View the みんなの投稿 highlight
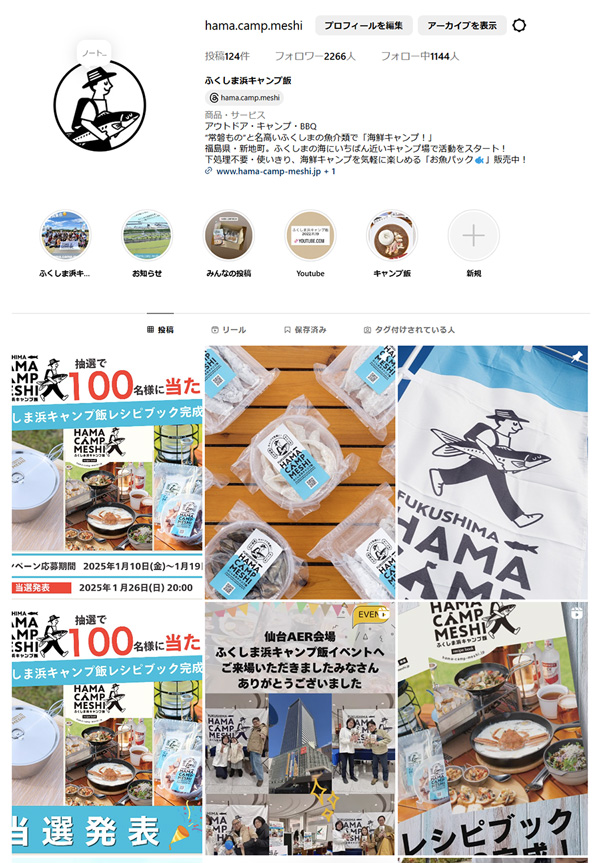Viewport: 600px width, 863px height. coord(229,237)
